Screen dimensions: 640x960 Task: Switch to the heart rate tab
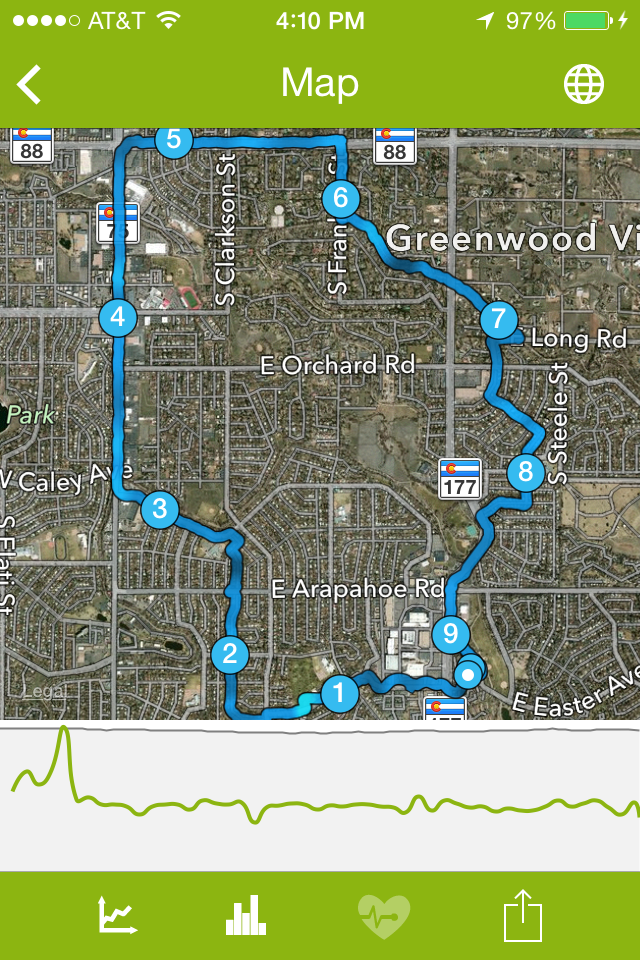384,915
